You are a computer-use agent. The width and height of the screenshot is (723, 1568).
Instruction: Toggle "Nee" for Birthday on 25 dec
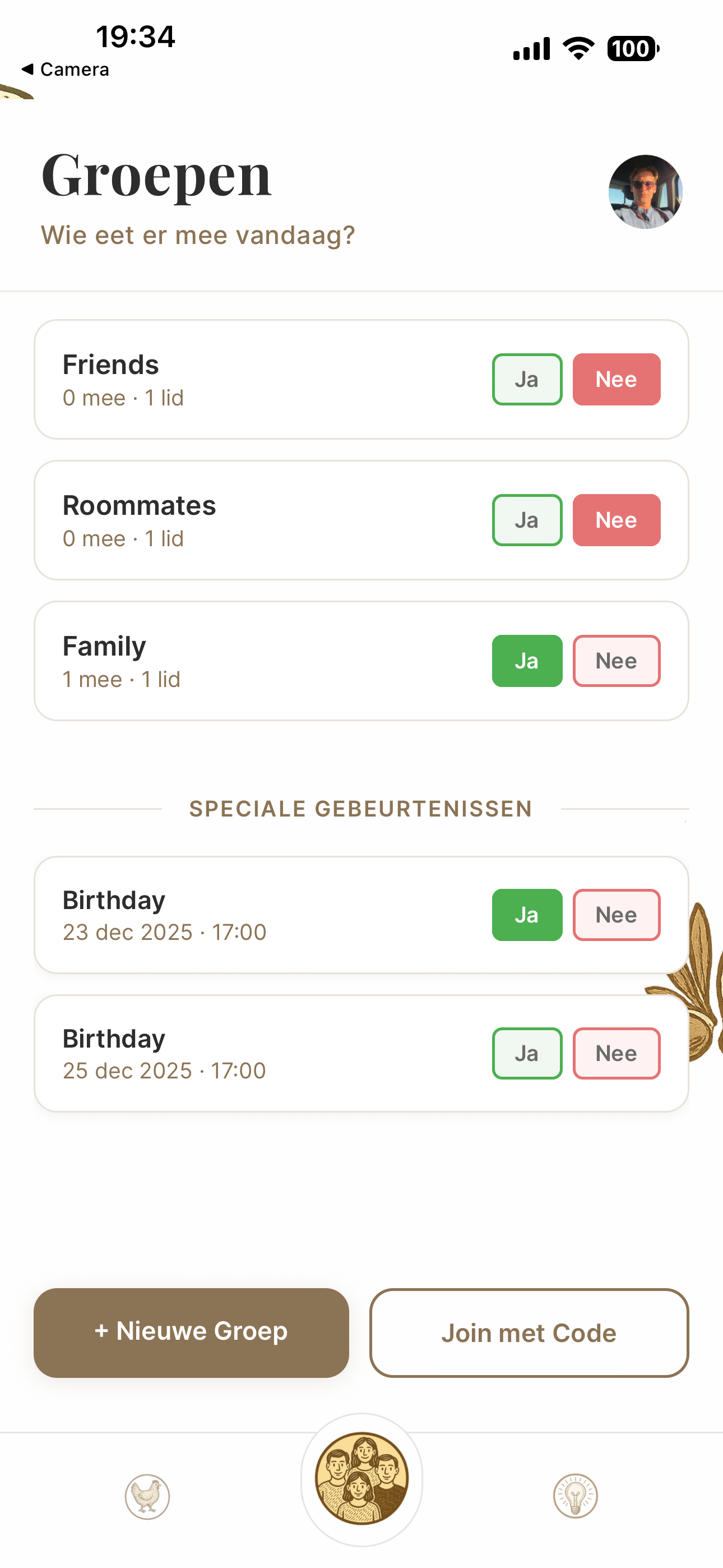(616, 1053)
